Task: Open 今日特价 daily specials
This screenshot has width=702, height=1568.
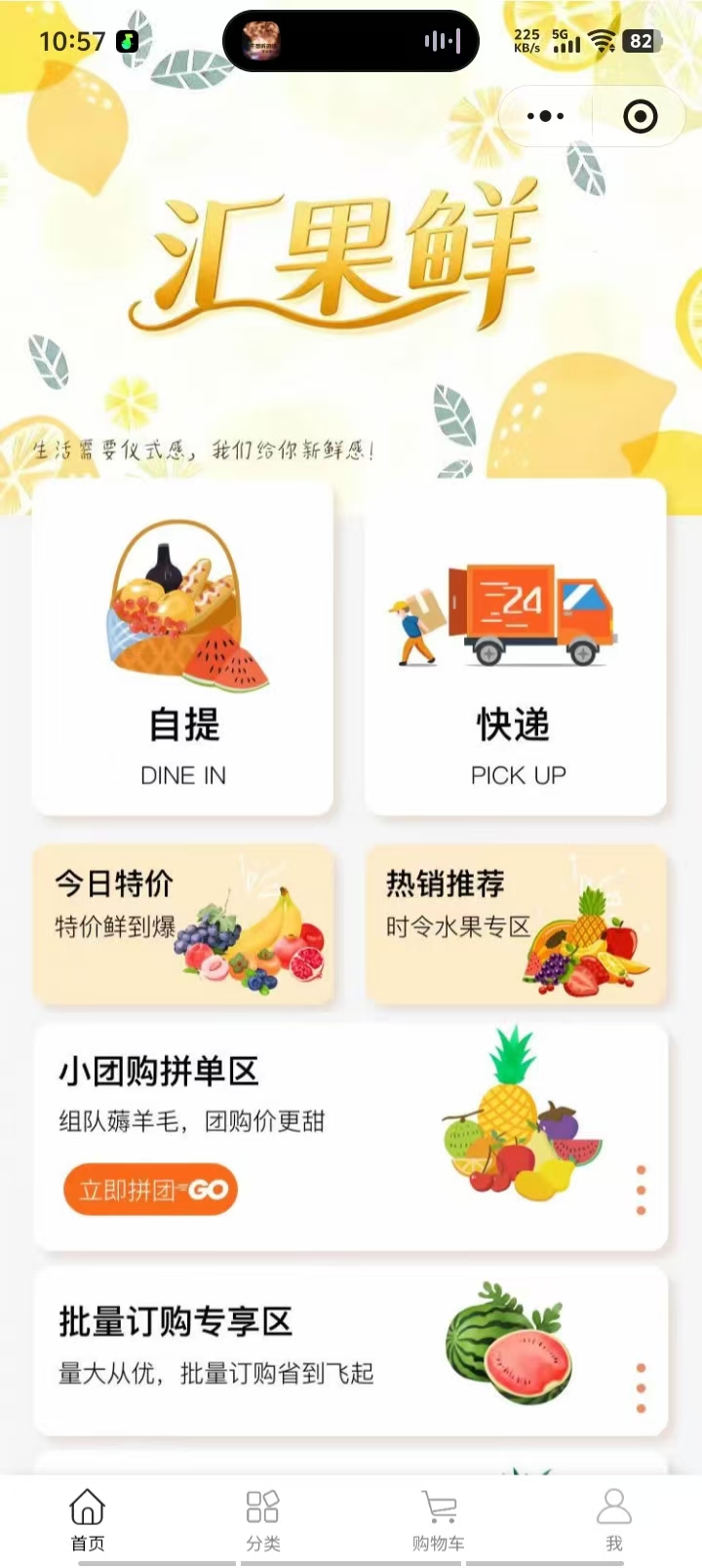Action: click(x=183, y=924)
